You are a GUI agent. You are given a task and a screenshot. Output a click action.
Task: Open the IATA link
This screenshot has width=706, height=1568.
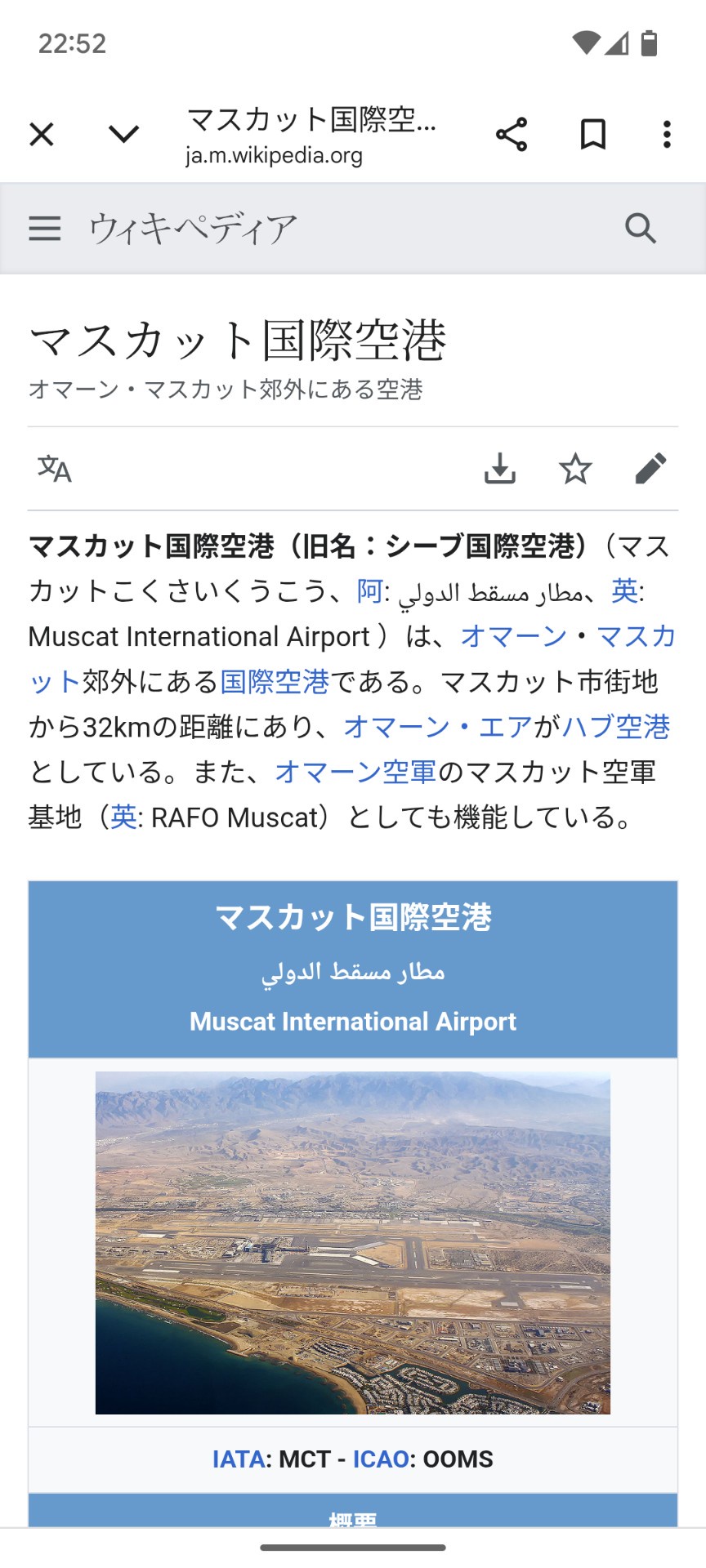pyautogui.click(x=239, y=1459)
